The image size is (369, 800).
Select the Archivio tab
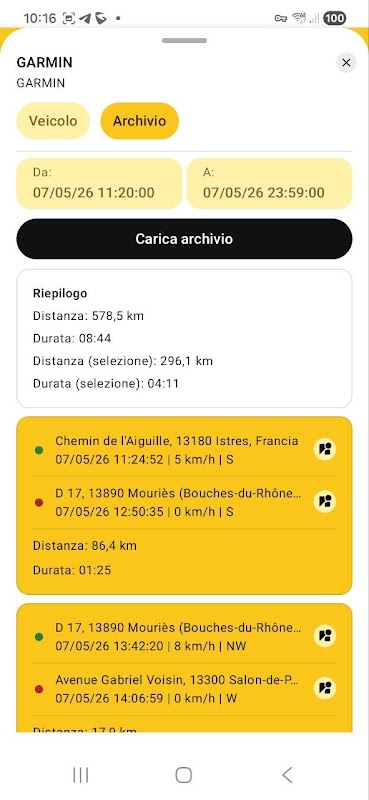(139, 121)
